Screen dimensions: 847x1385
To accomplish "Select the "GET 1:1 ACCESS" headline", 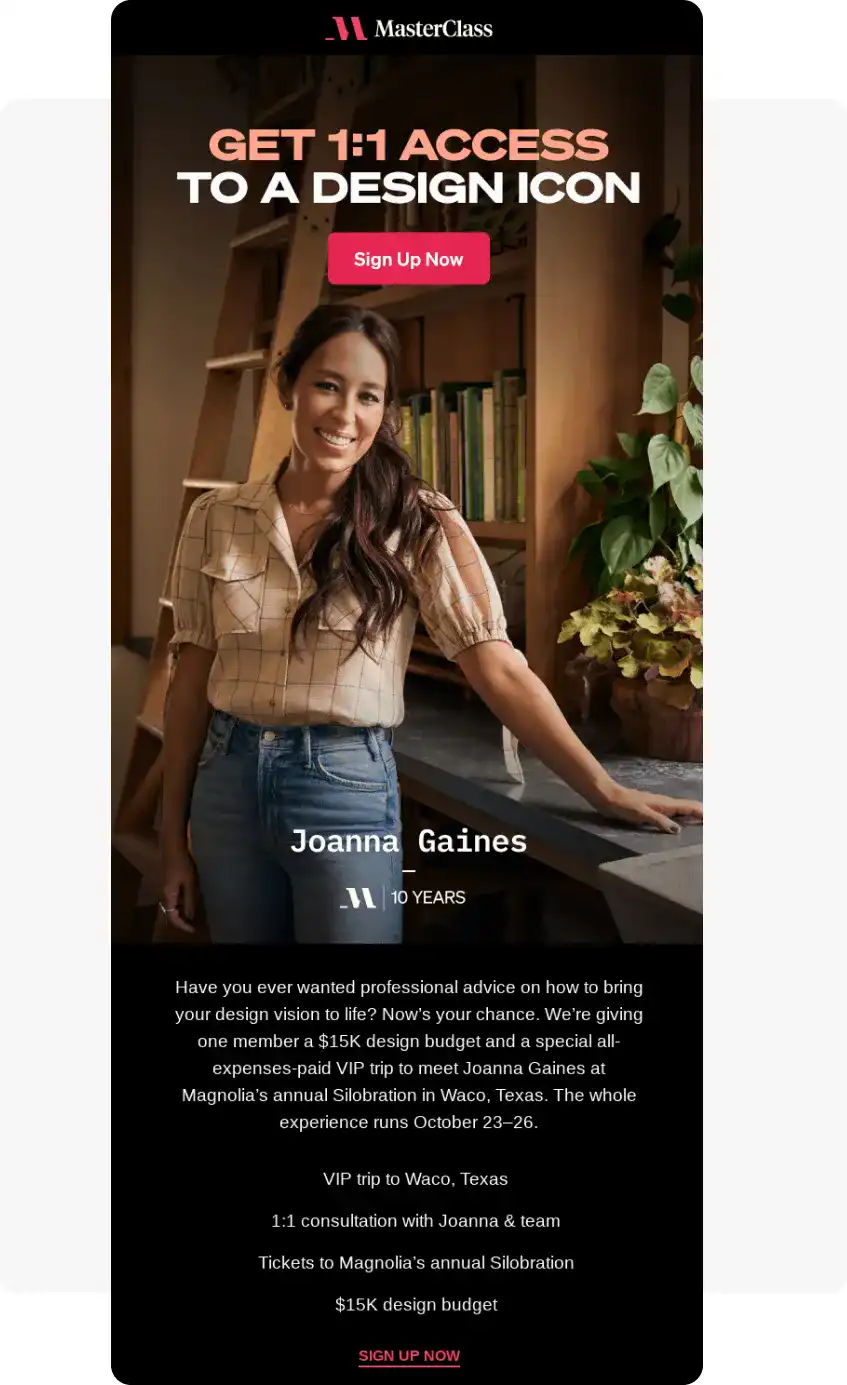I will point(408,145).
